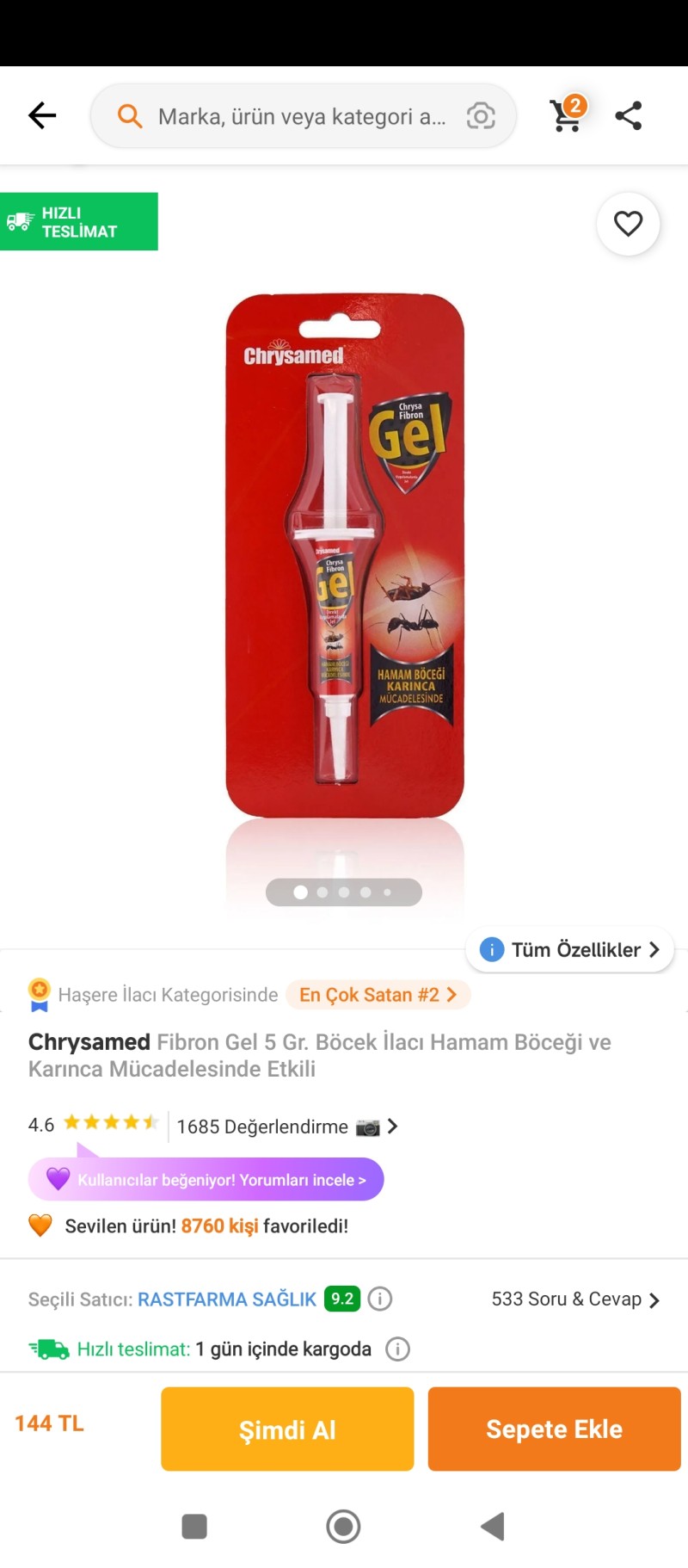Go back using the top arrow
The image size is (688, 1568).
[42, 115]
